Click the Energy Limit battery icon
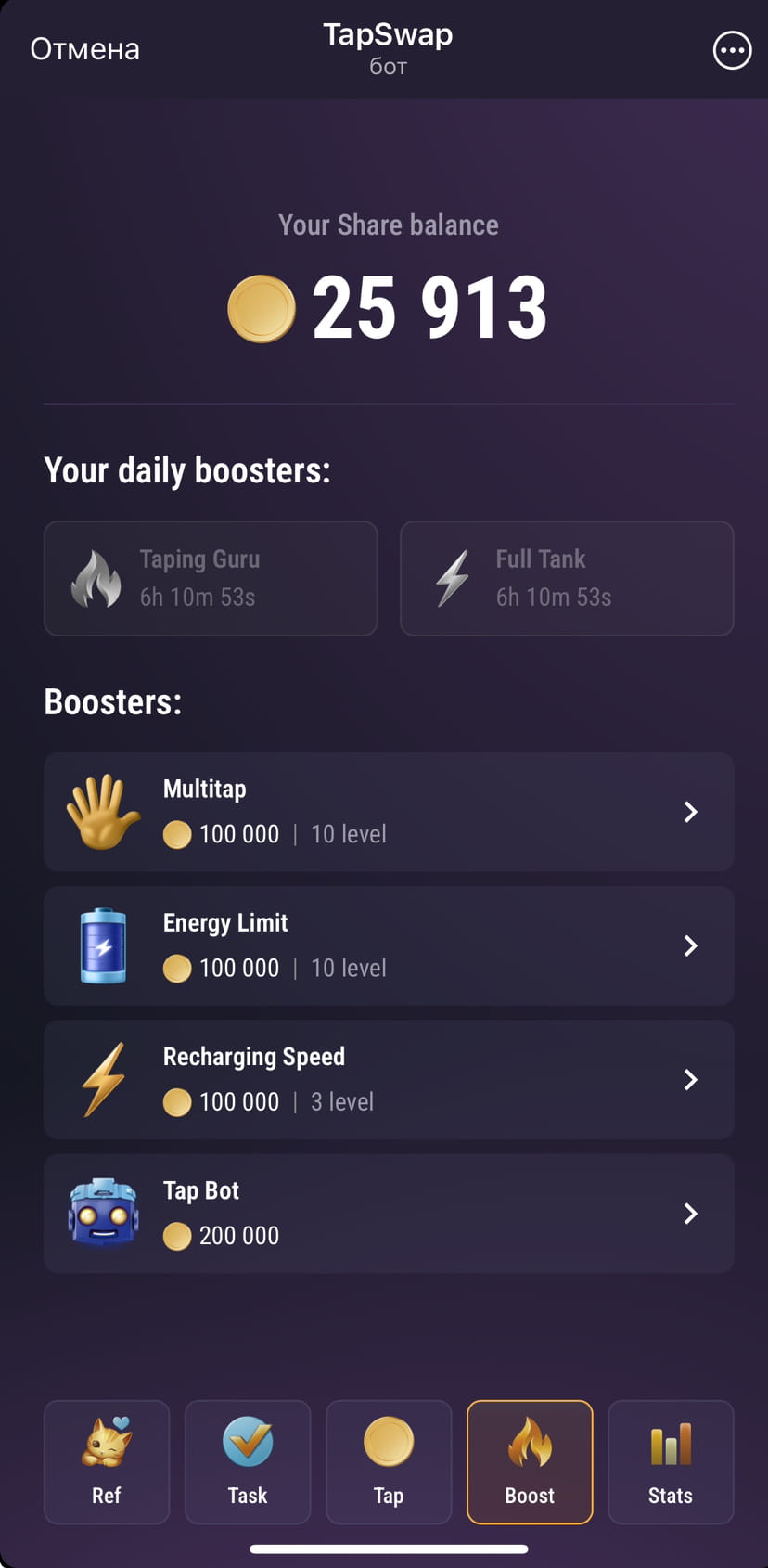Image resolution: width=768 pixels, height=1568 pixels. click(x=103, y=945)
